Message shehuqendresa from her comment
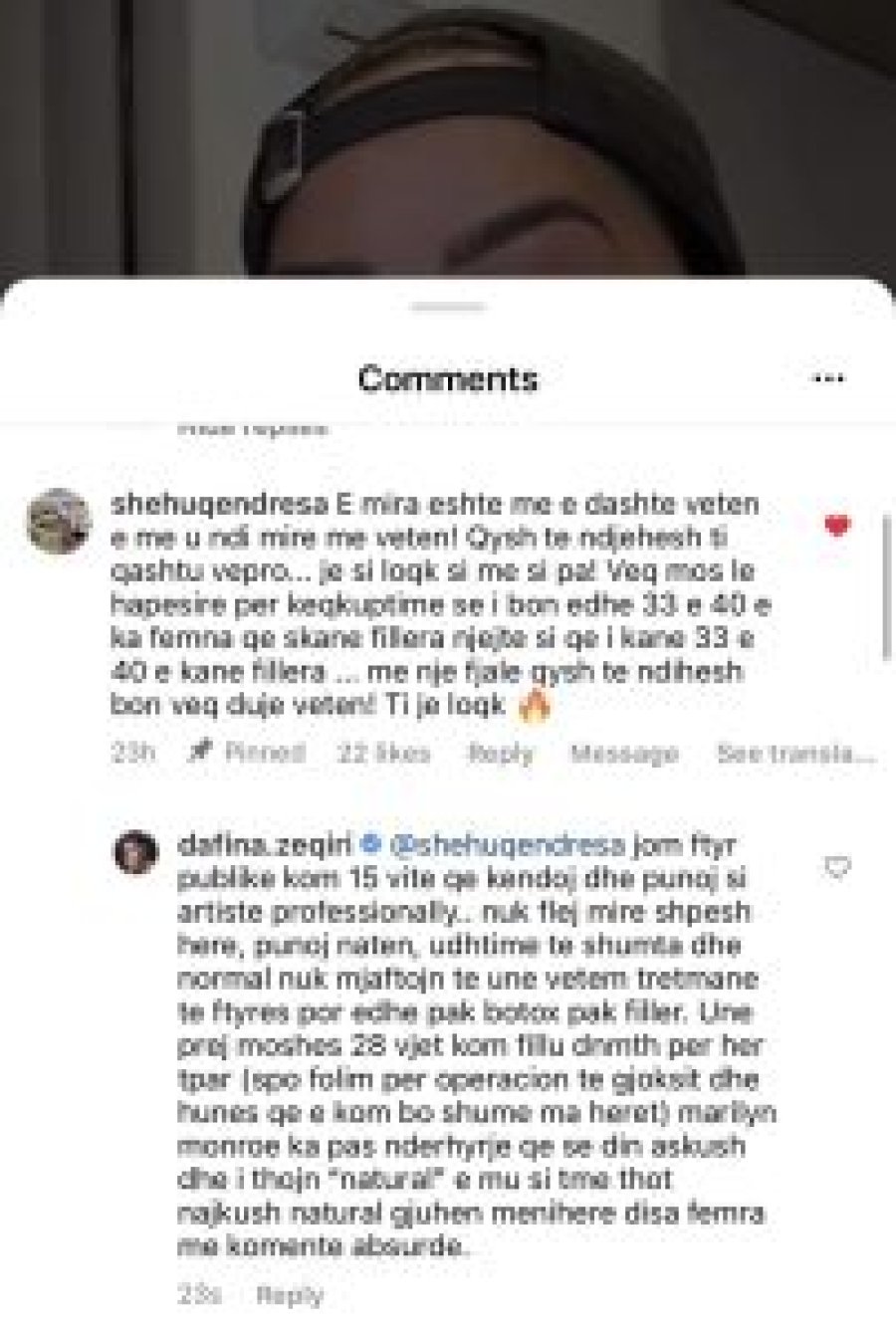Screen dimensions: 896x1331 [x=624, y=754]
